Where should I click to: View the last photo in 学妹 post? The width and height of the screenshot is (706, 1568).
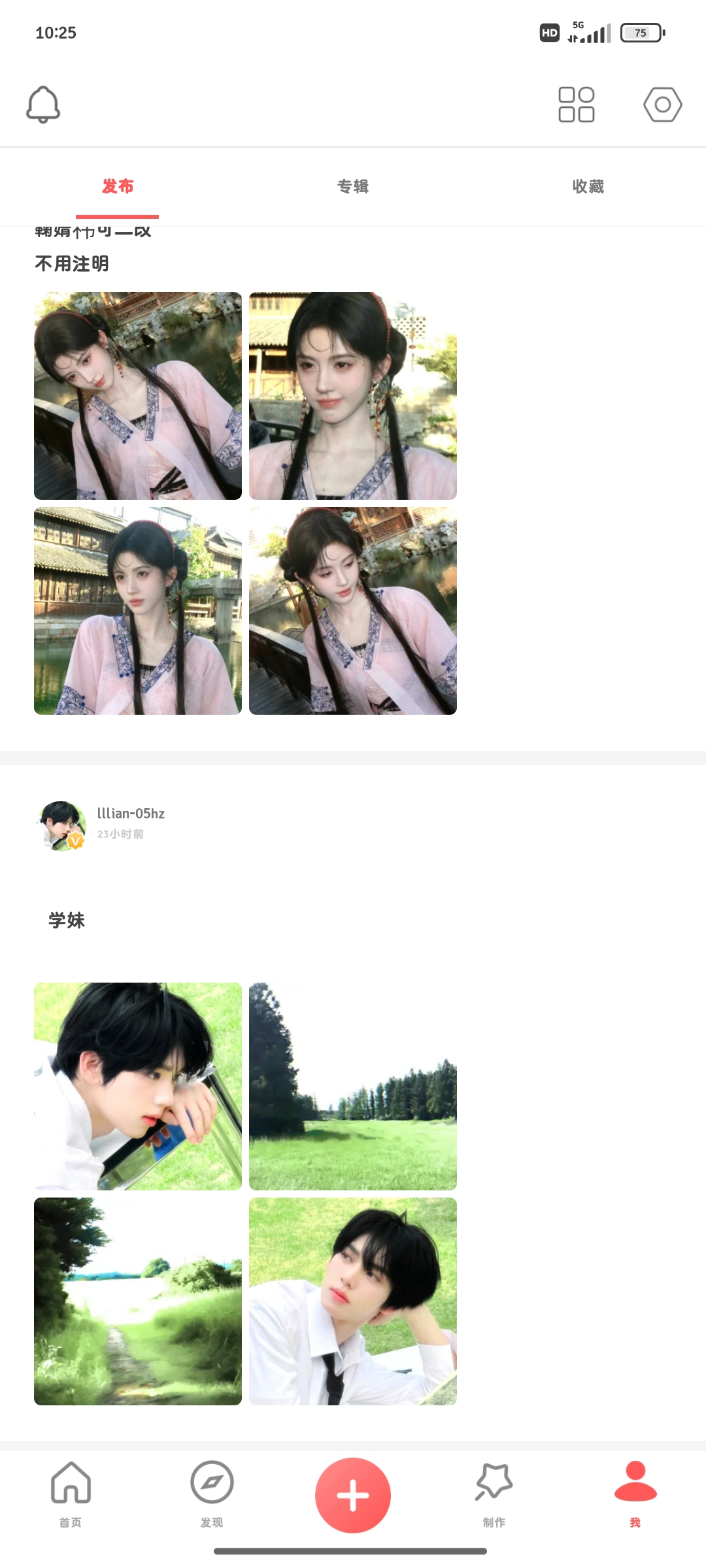353,1301
